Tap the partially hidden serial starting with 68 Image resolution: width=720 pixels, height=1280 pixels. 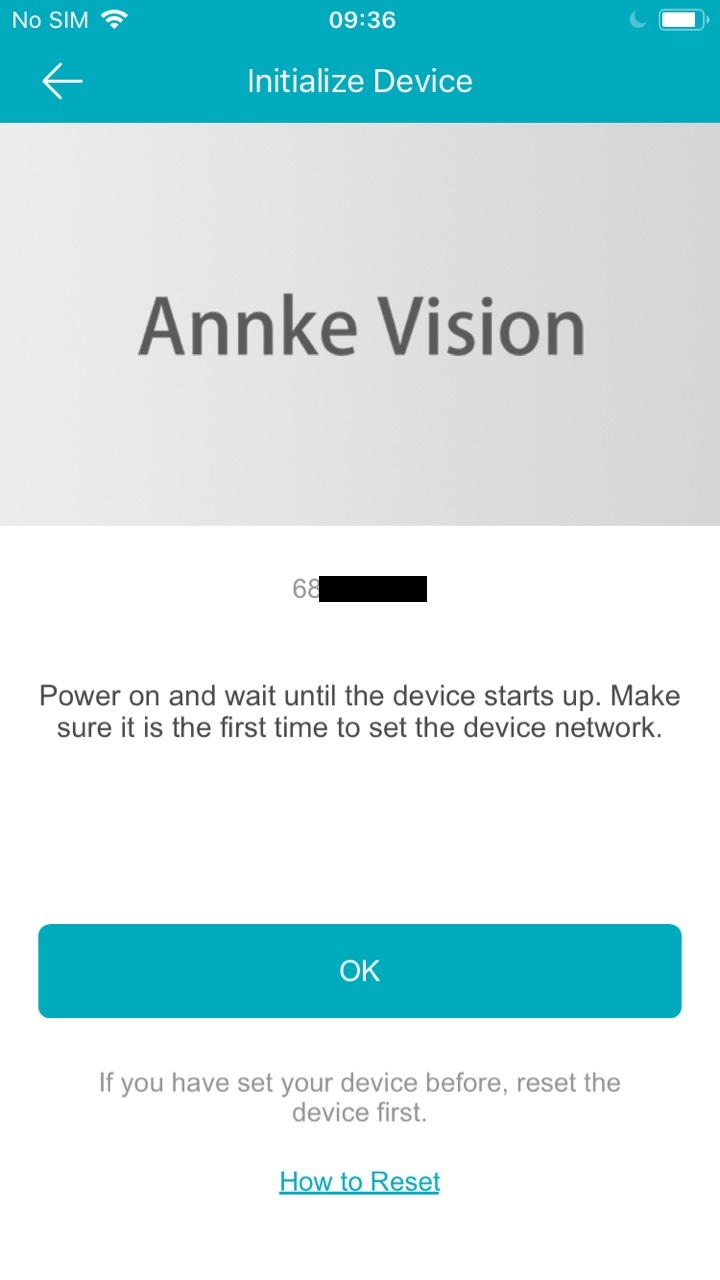pos(360,588)
